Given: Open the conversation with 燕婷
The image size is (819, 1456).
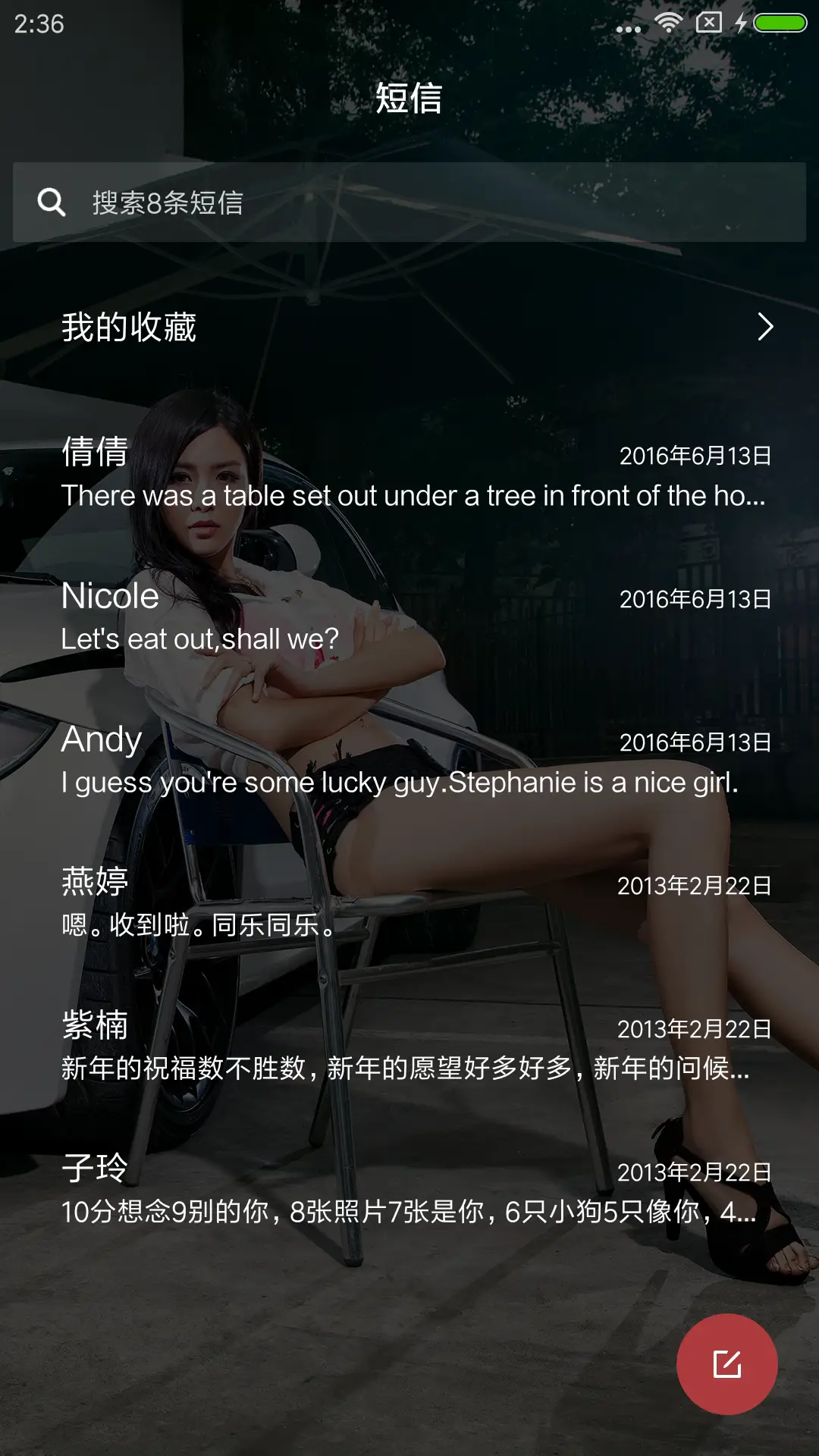Looking at the screenshot, I should pos(303,902).
